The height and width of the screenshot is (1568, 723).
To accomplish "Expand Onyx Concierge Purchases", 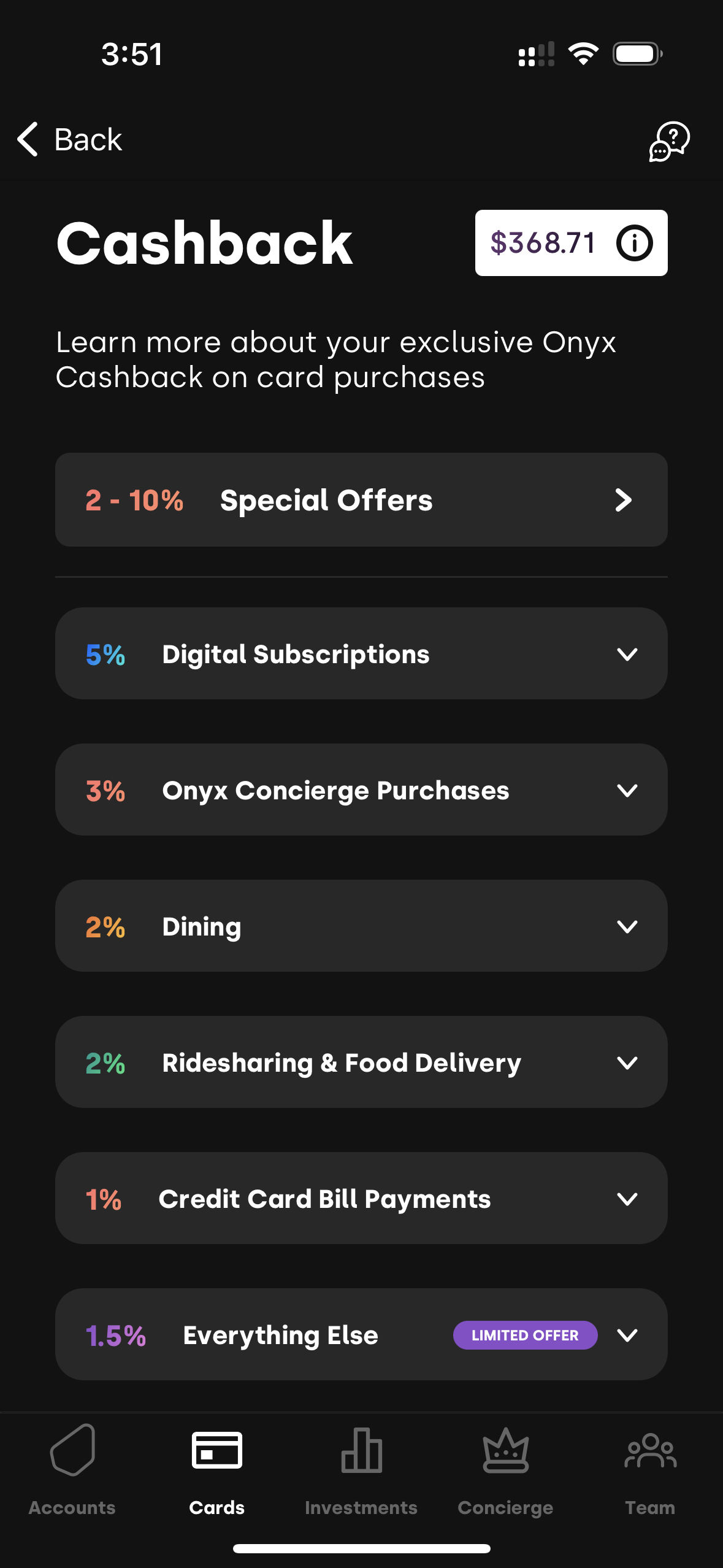I will pos(361,790).
